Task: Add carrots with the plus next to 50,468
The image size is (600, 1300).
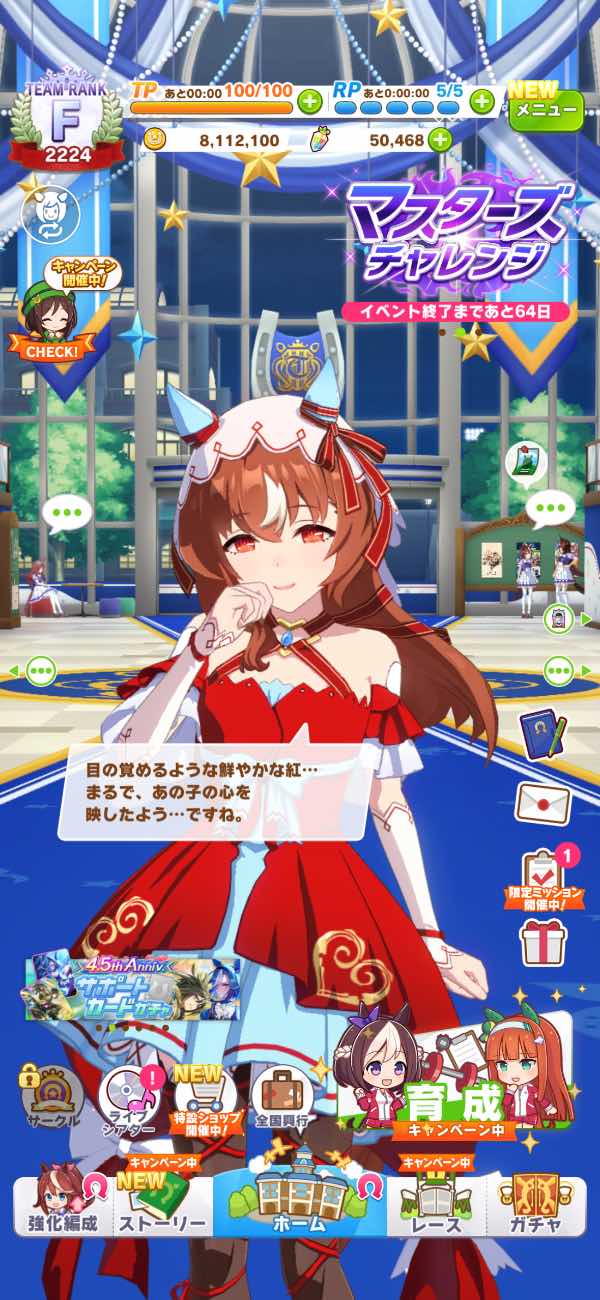Action: pos(439,140)
